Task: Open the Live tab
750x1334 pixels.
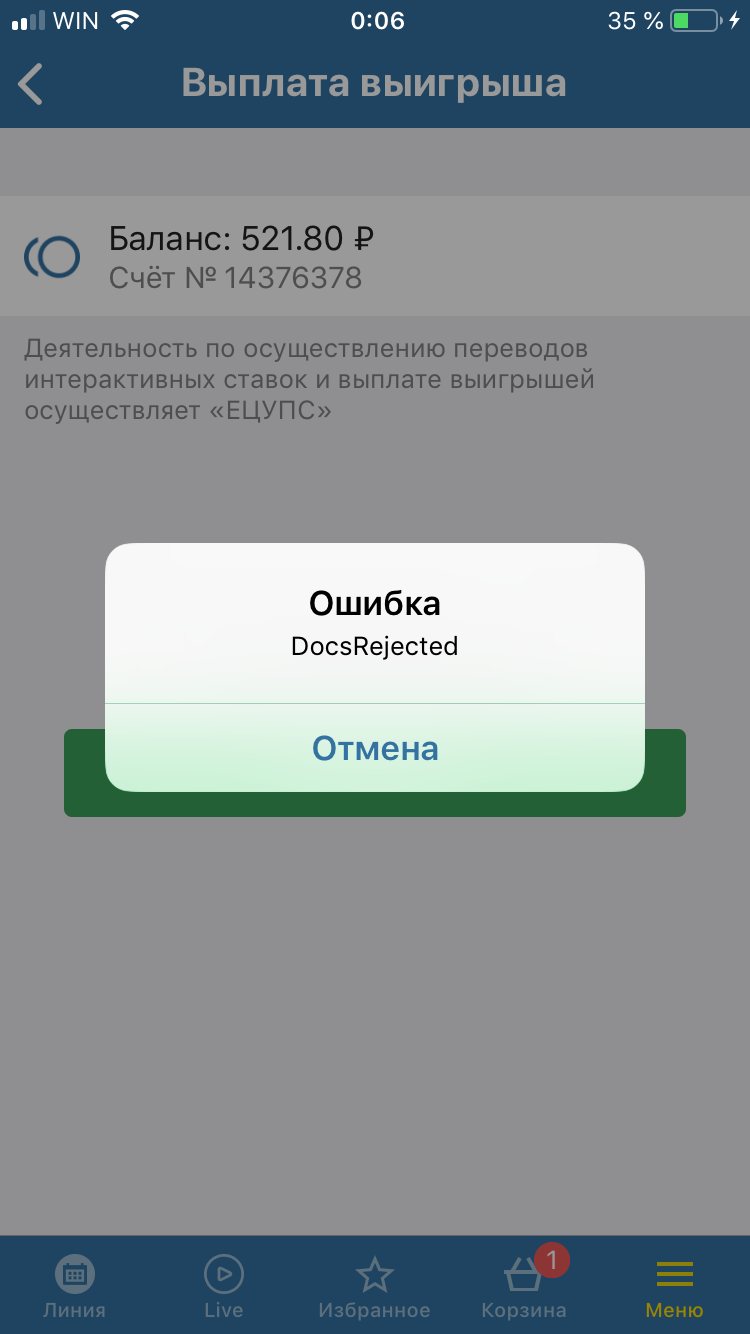Action: click(x=224, y=1286)
